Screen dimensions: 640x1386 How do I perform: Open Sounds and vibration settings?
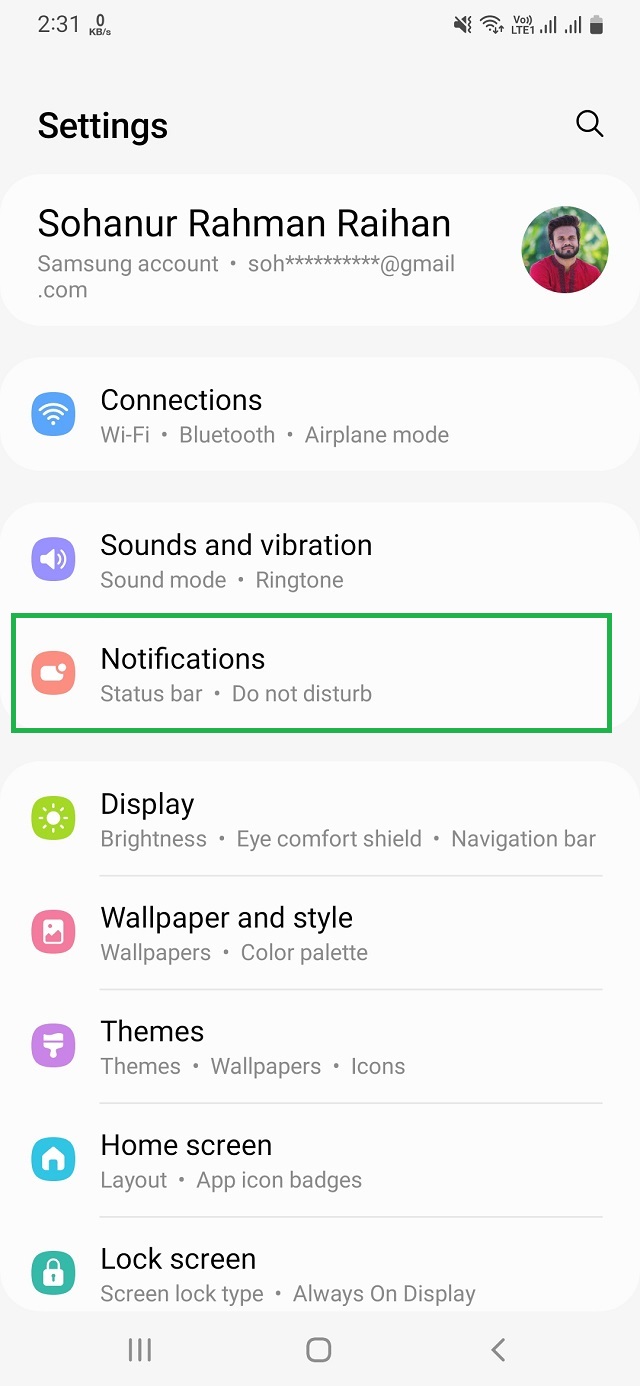pos(320,560)
